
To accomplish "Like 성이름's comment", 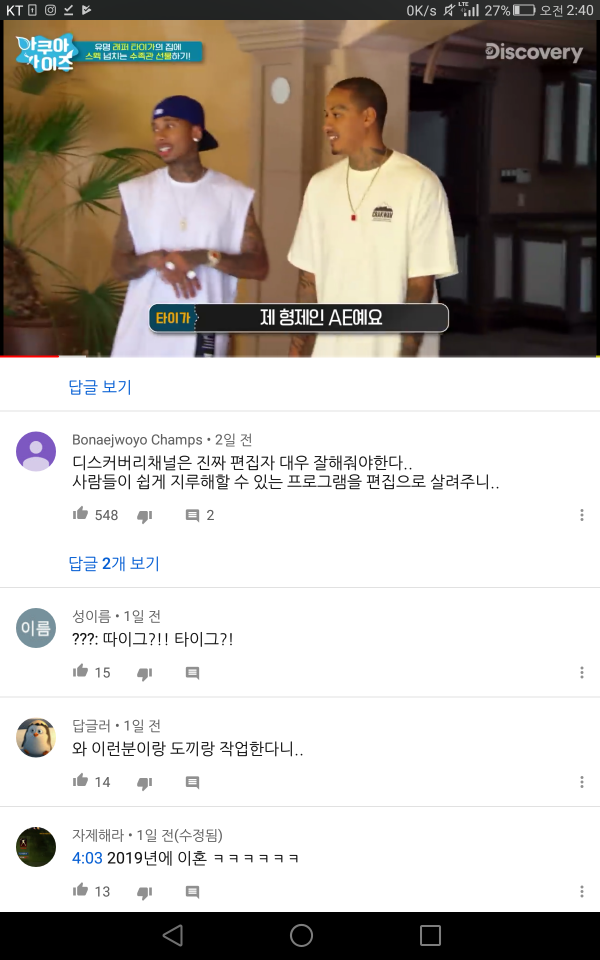I will coord(81,672).
